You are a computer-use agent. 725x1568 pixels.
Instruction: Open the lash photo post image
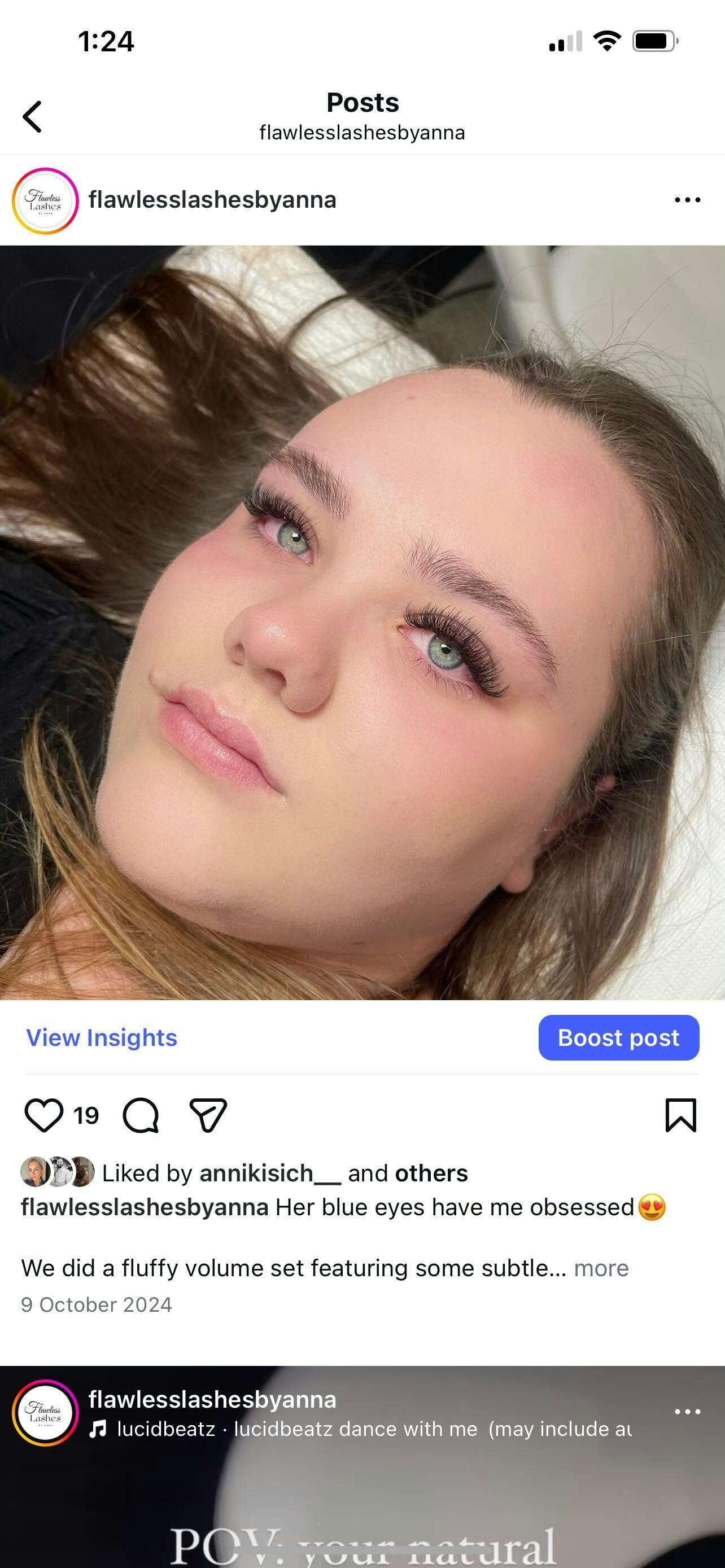[362, 622]
